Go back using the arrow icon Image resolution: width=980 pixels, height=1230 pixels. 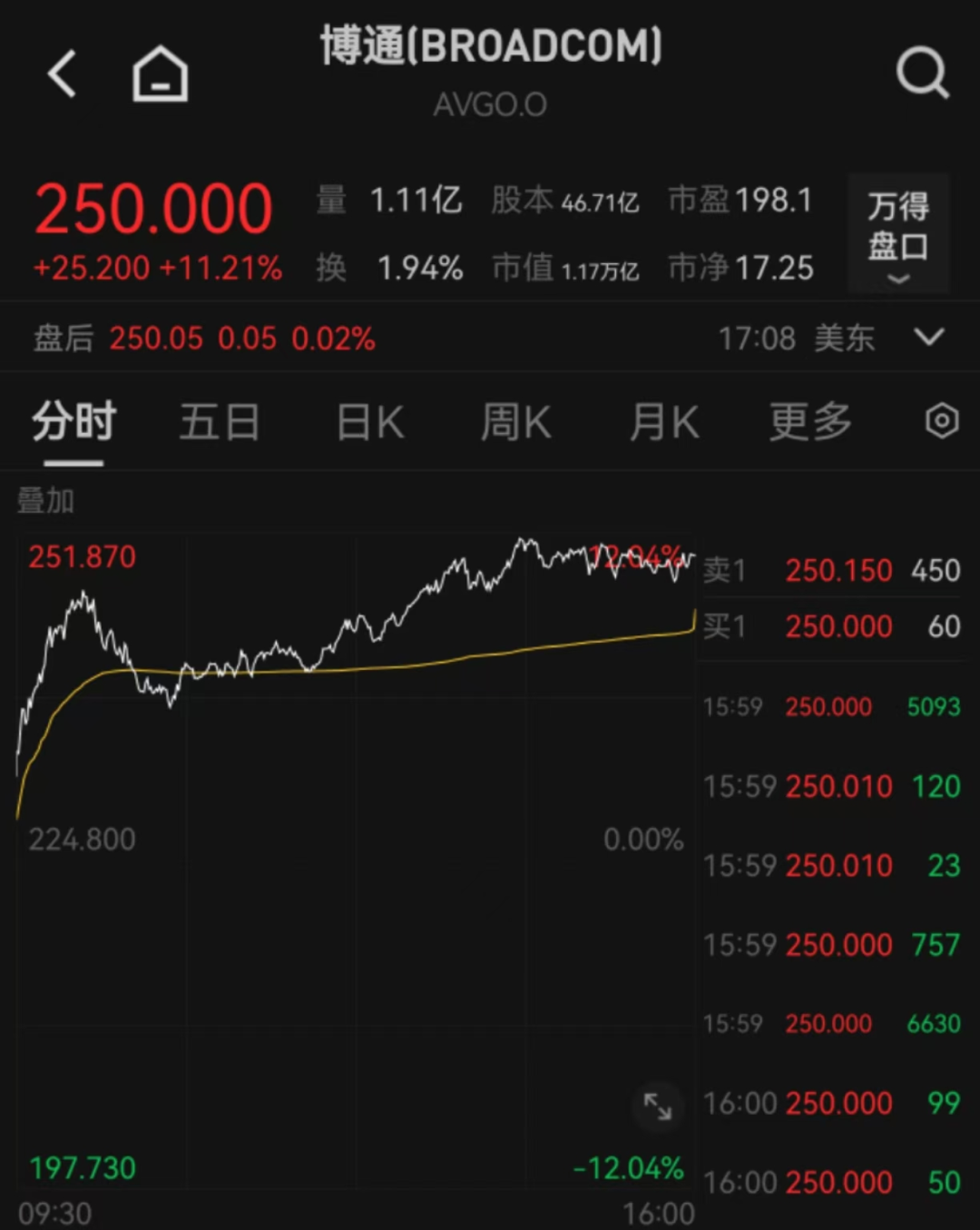(62, 74)
